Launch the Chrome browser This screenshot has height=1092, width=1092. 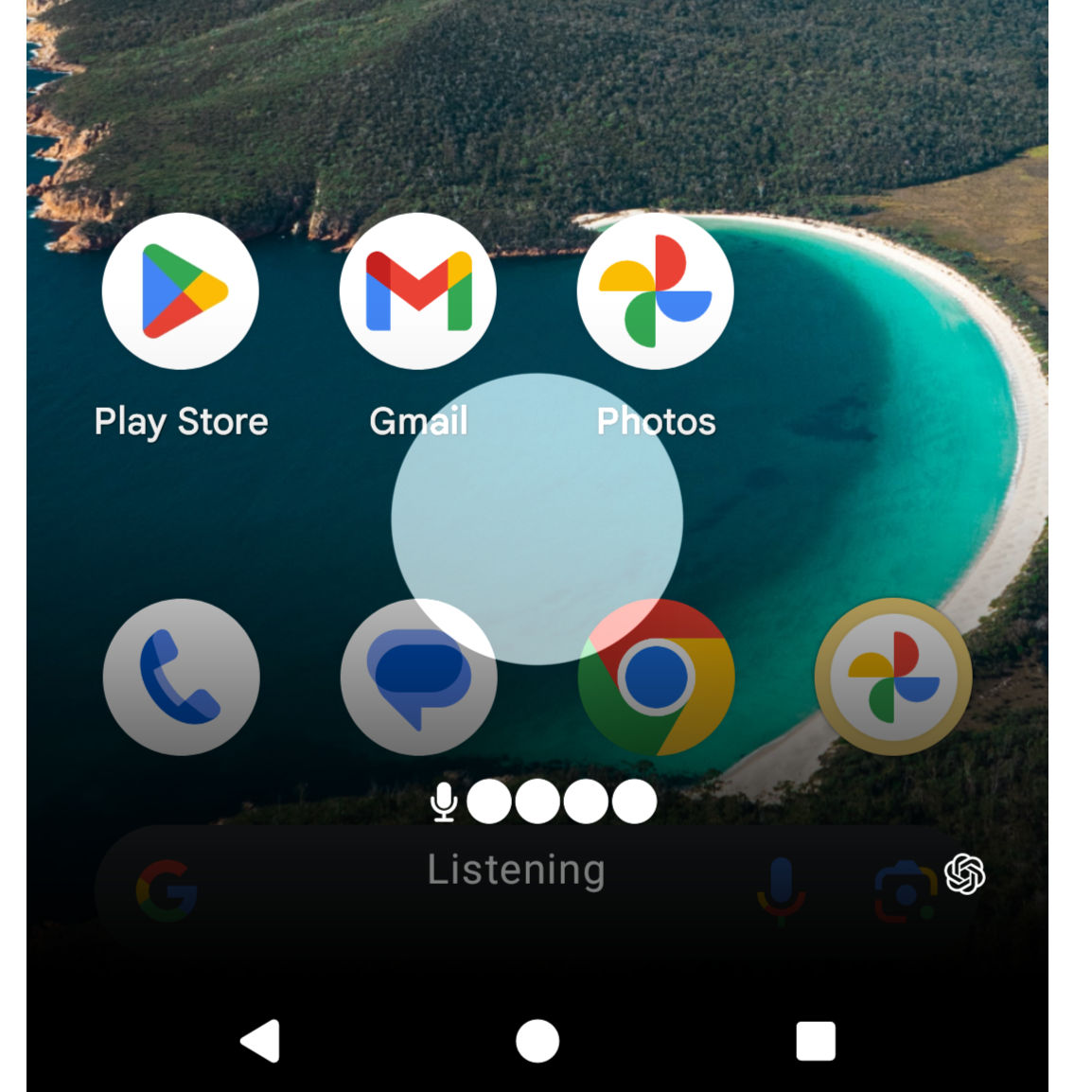[656, 677]
